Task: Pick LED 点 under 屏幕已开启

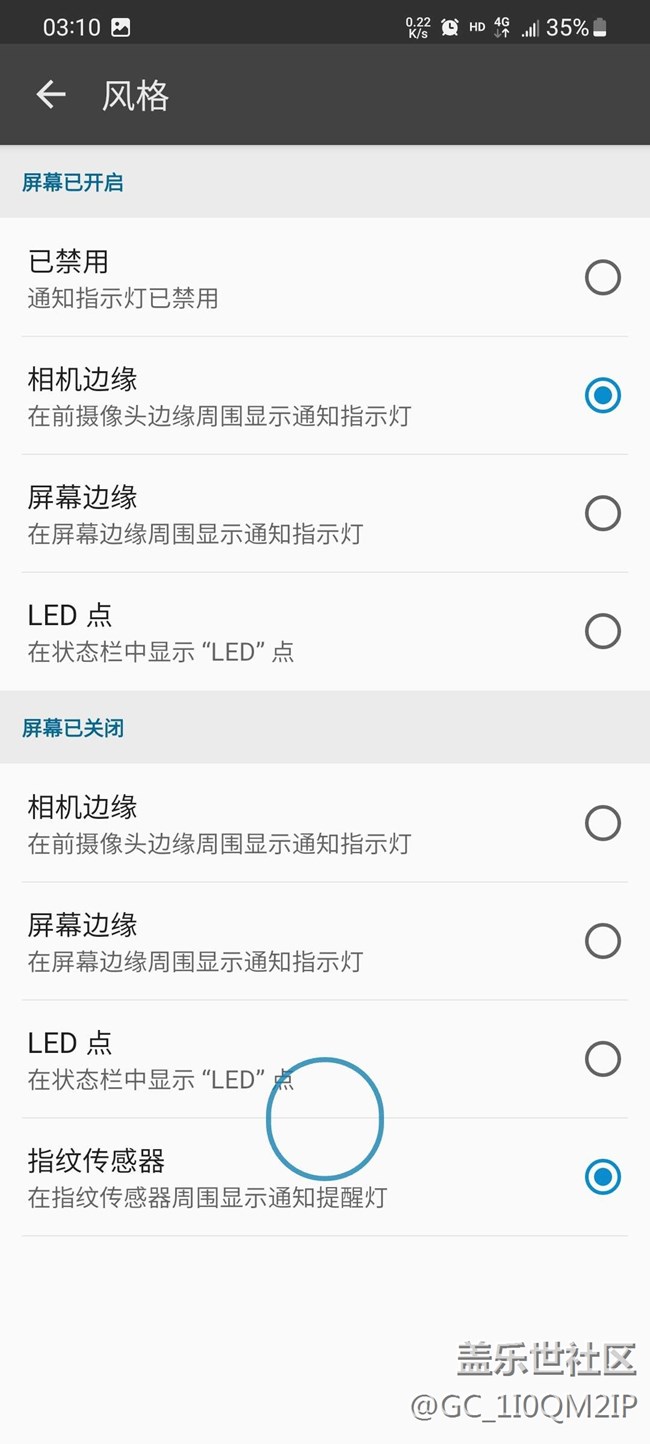Action: click(x=602, y=632)
